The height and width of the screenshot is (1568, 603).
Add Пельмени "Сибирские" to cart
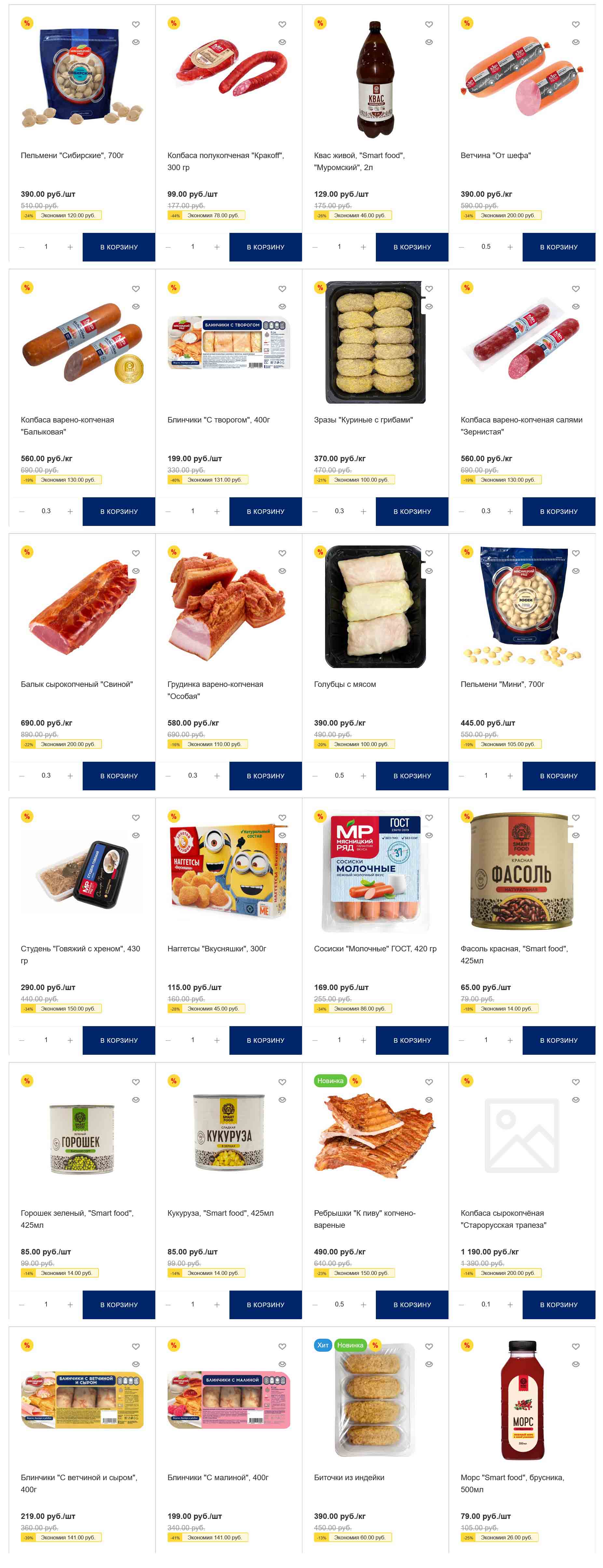(119, 247)
